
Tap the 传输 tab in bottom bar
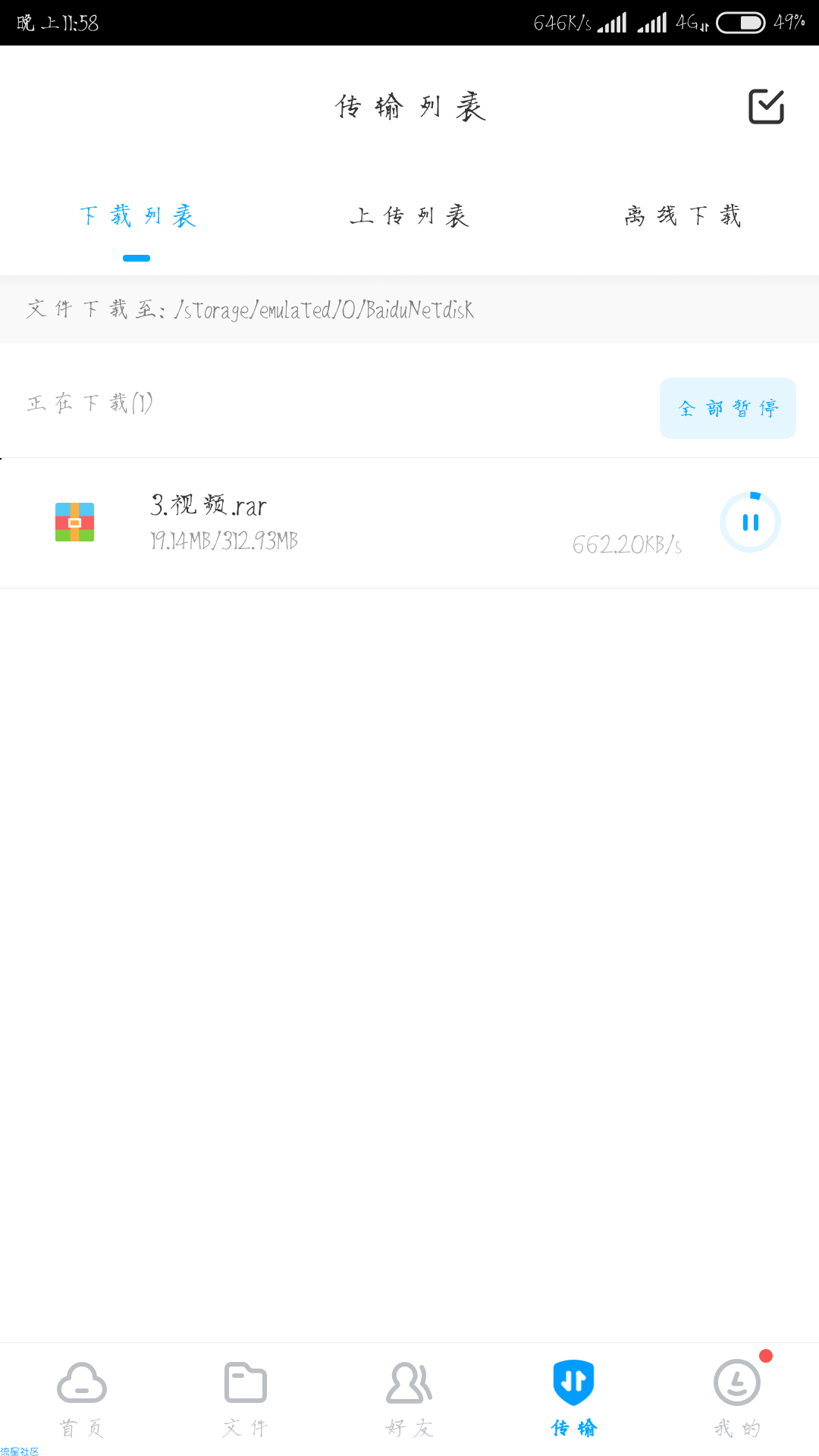[x=573, y=1399]
